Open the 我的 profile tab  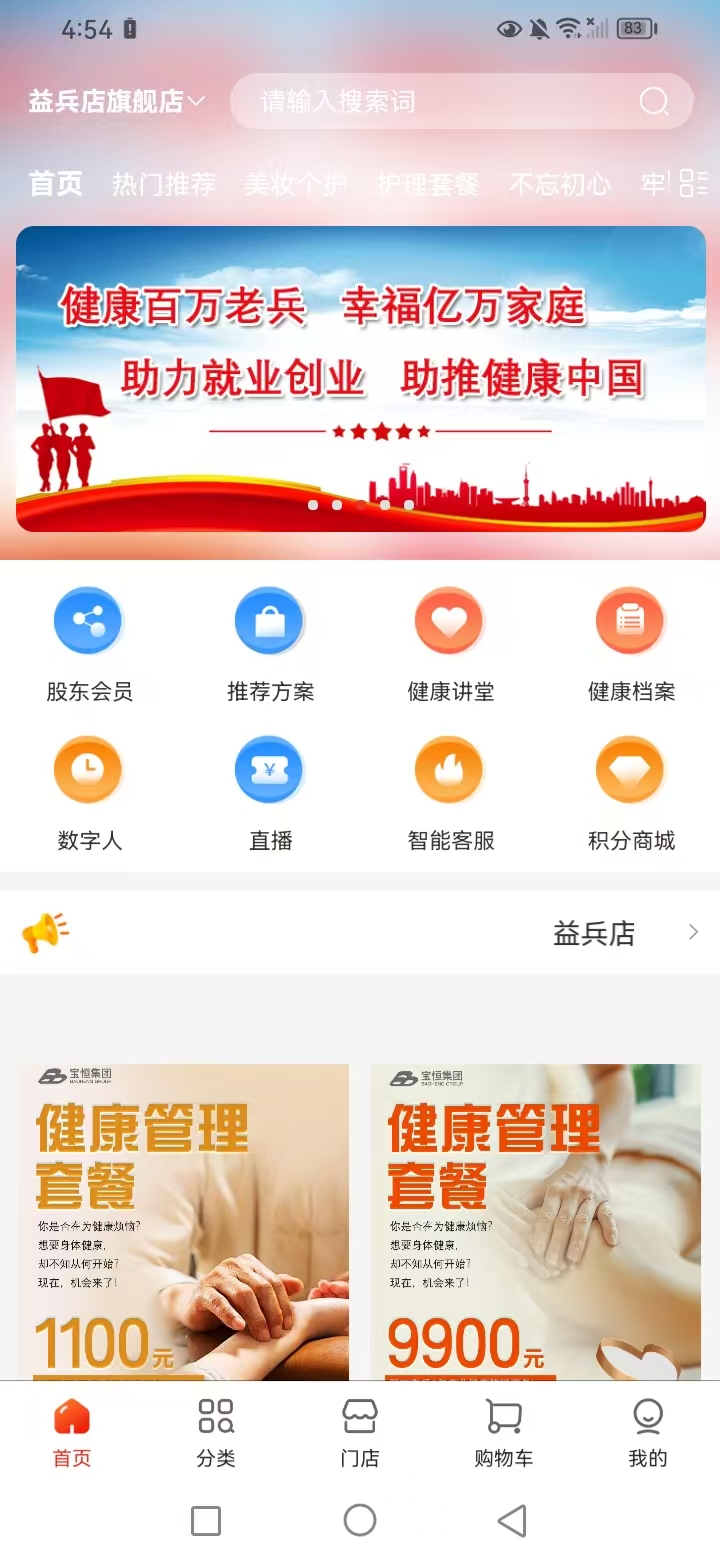(x=648, y=1432)
